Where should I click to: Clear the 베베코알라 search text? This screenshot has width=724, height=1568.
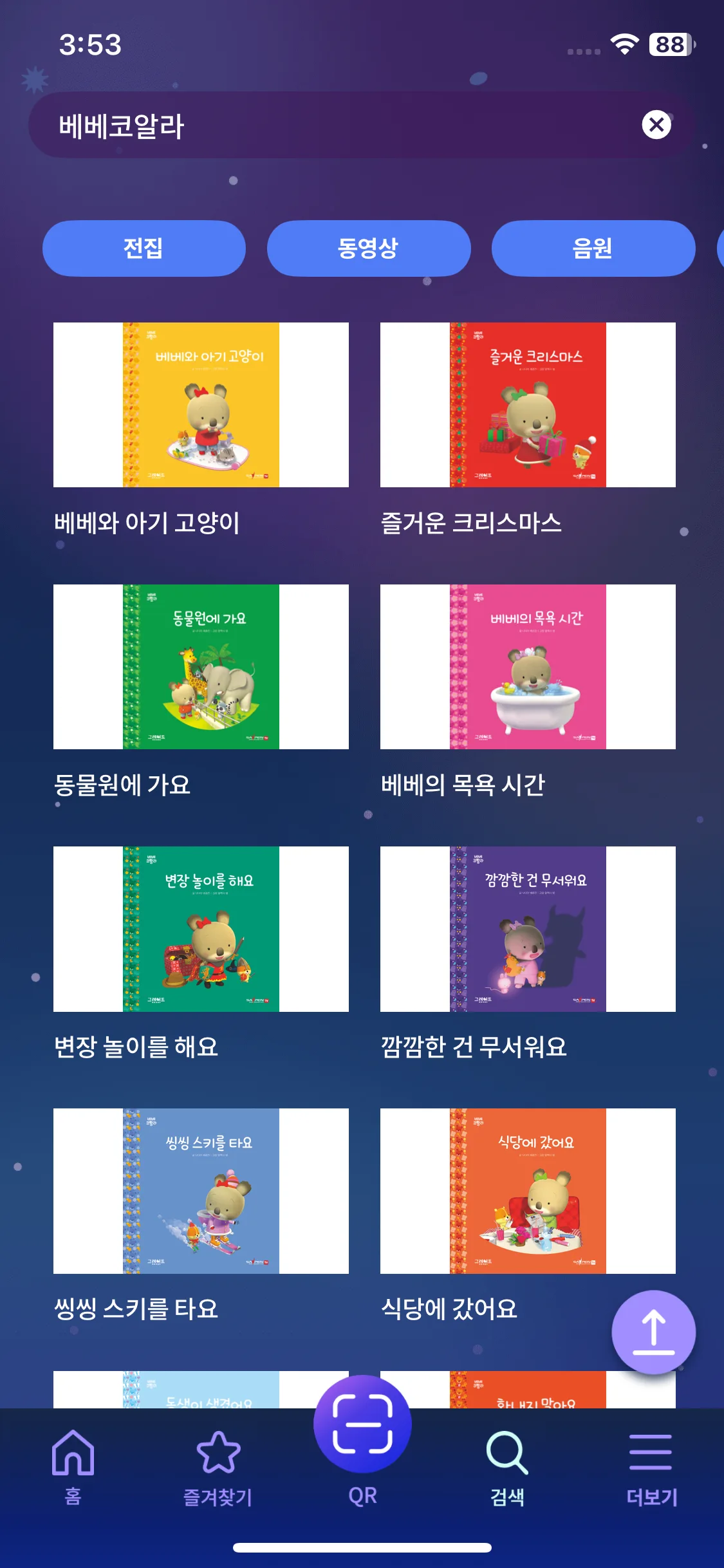pyautogui.click(x=656, y=125)
